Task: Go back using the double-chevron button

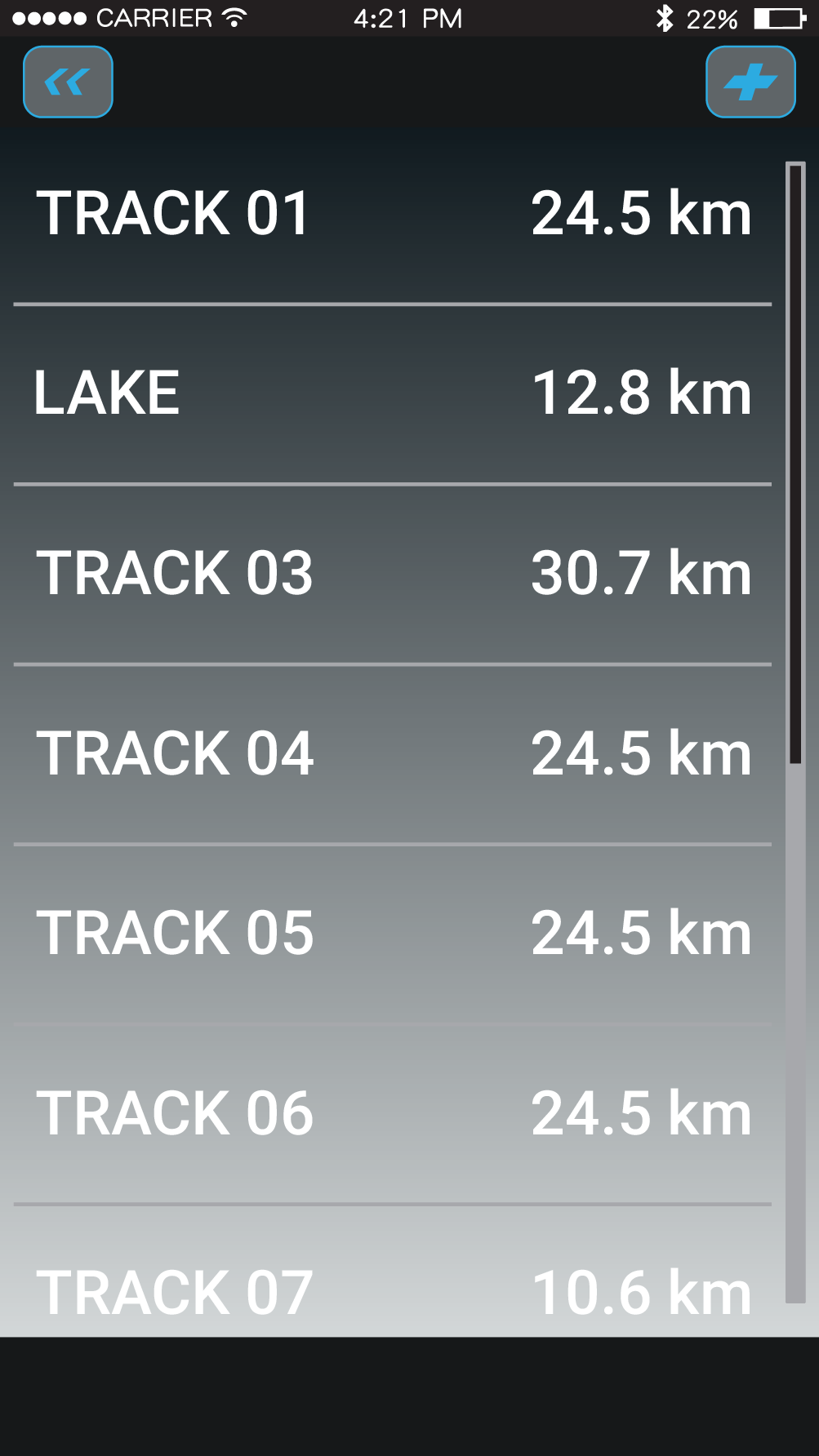Action: pyautogui.click(x=68, y=82)
